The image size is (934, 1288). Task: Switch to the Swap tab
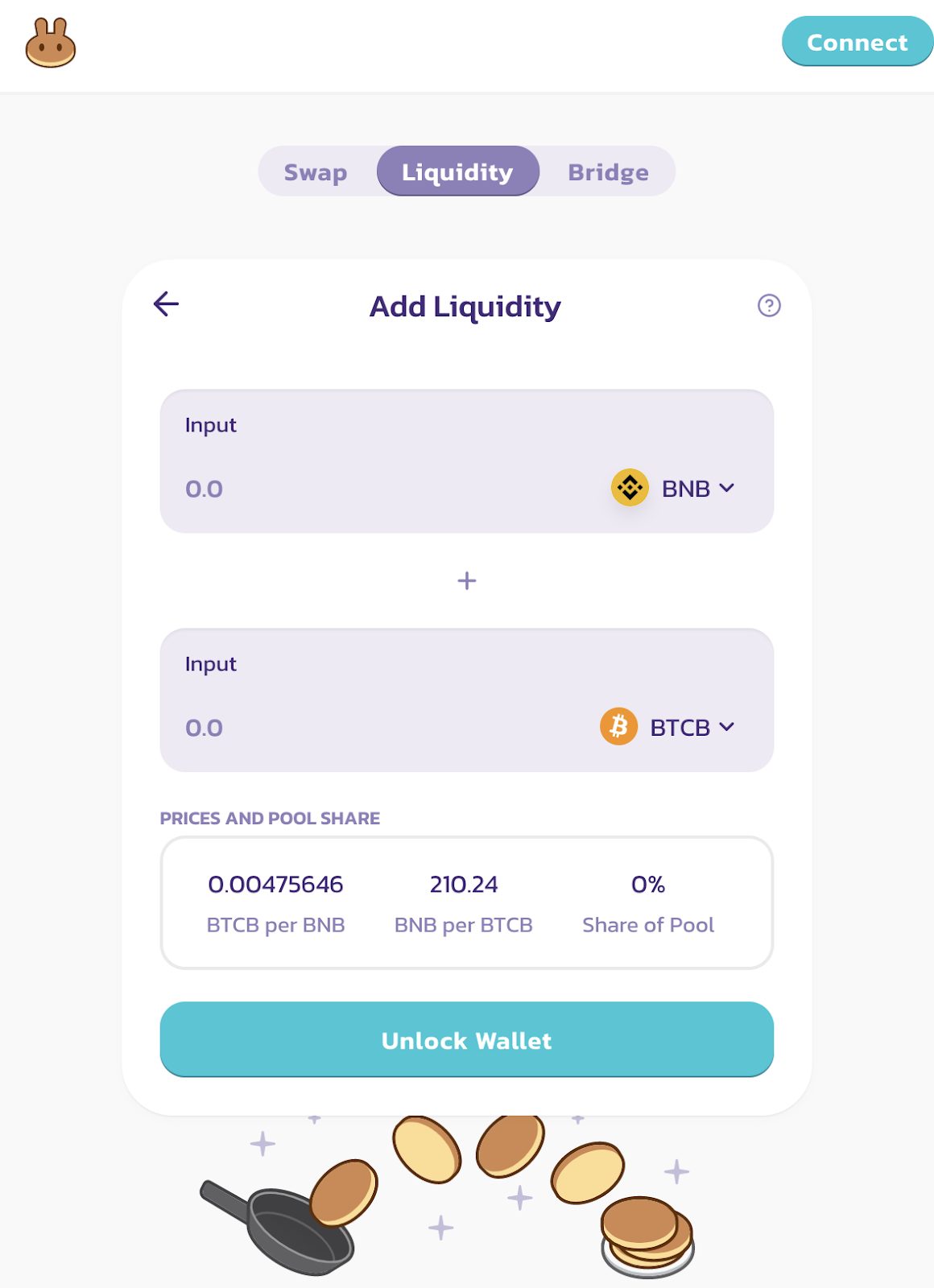pyautogui.click(x=316, y=172)
